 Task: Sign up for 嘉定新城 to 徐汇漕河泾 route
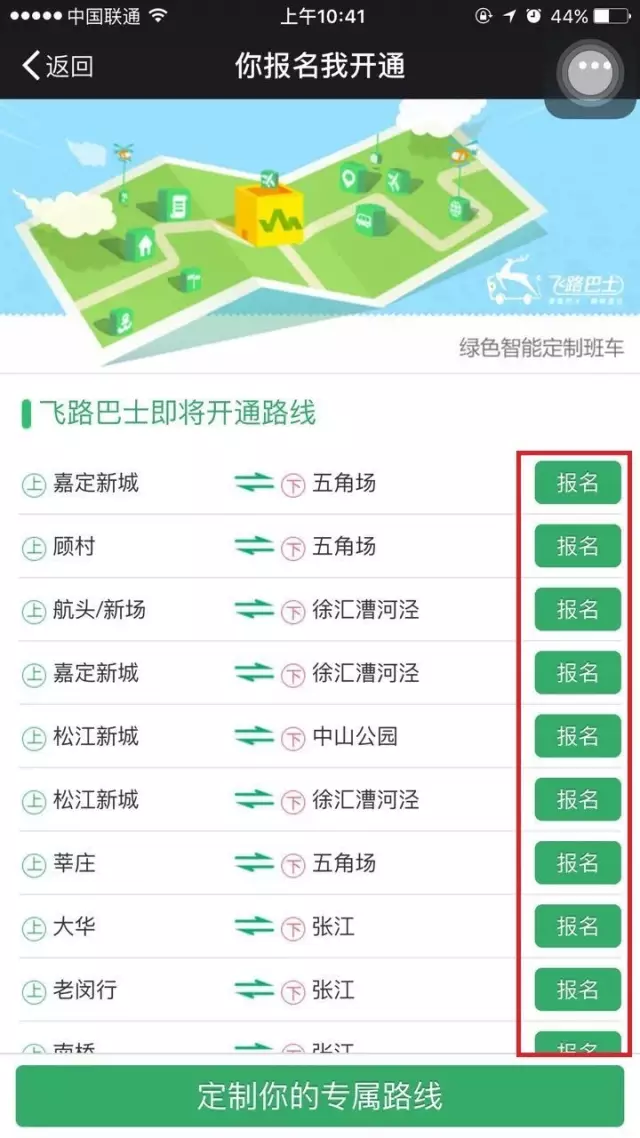point(577,673)
